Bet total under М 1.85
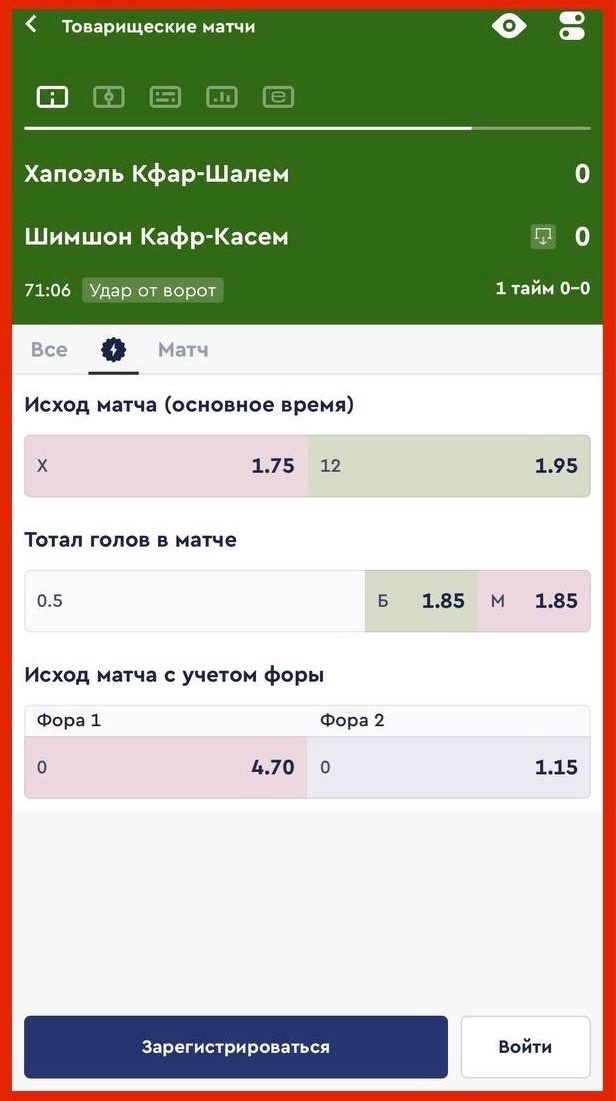 pos(534,601)
